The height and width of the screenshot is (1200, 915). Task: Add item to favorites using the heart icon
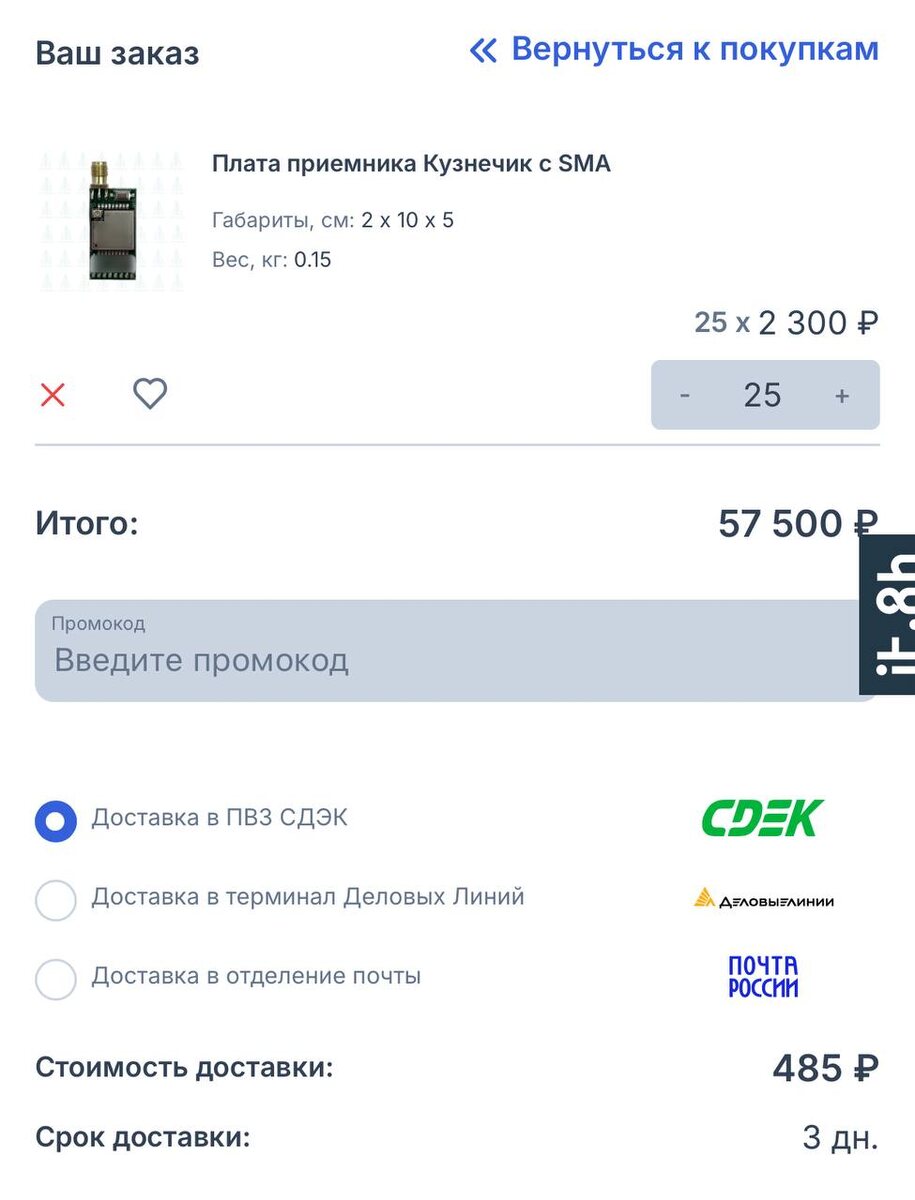[x=150, y=394]
